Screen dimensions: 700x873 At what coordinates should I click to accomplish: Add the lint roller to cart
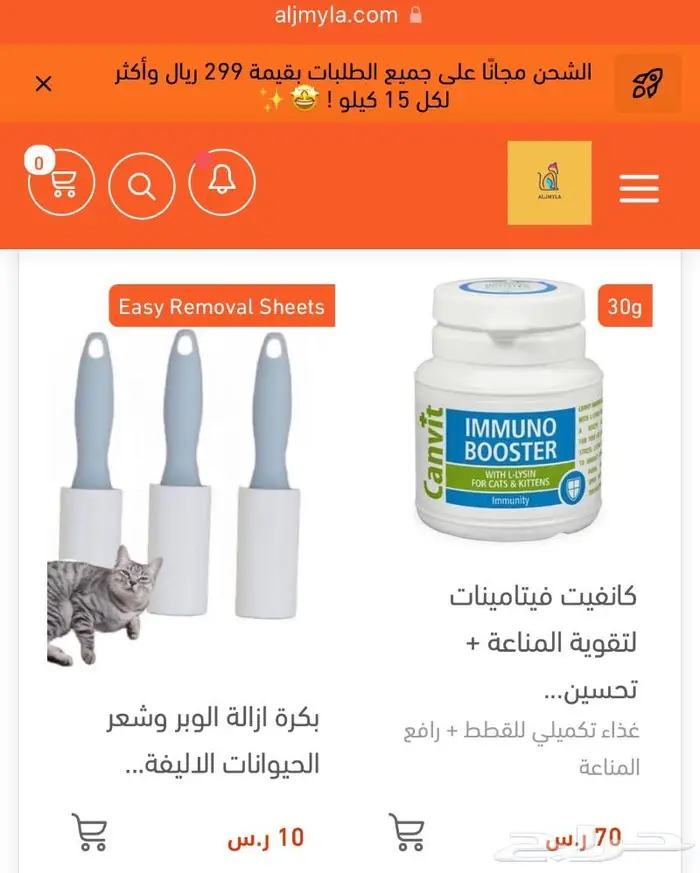click(x=90, y=832)
